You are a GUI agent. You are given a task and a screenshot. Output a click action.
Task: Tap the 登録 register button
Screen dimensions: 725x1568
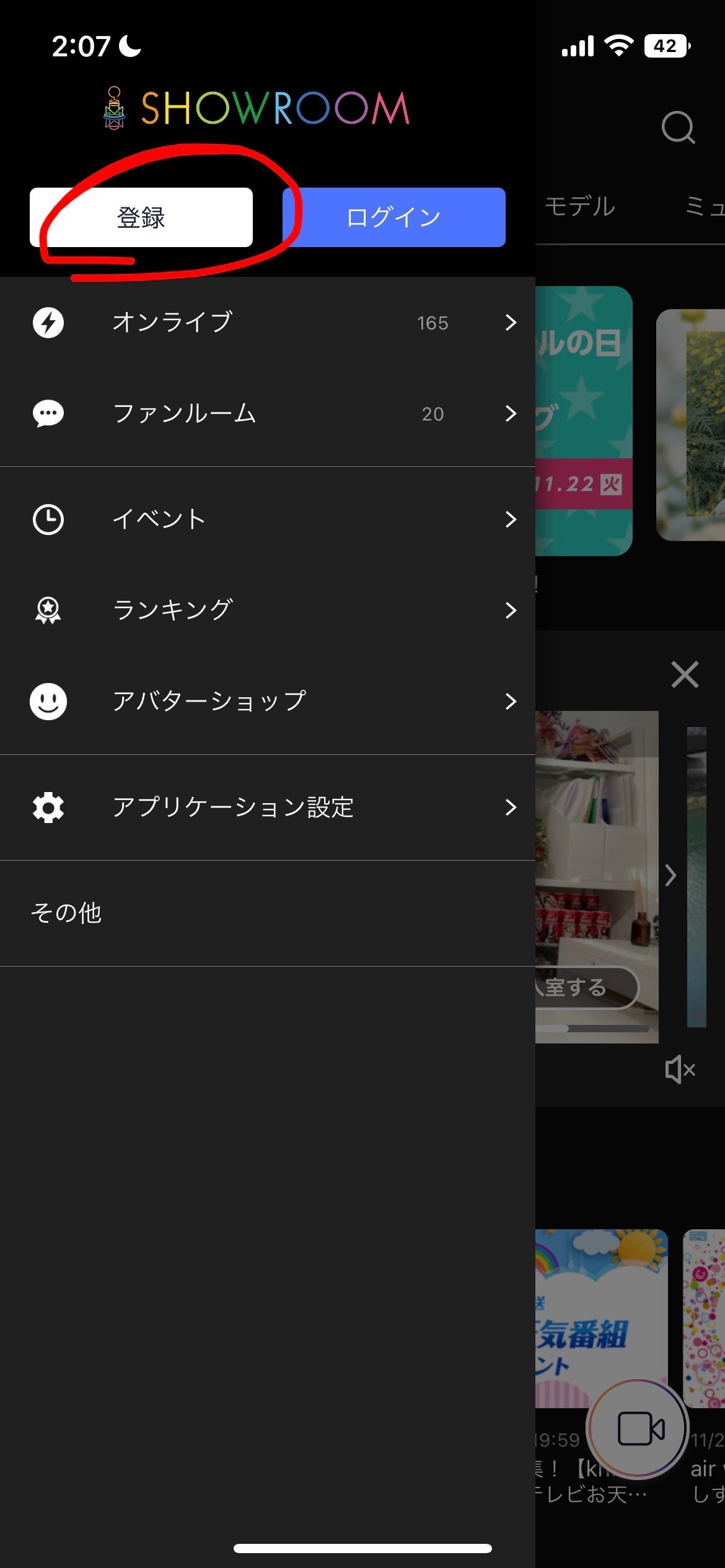point(141,217)
